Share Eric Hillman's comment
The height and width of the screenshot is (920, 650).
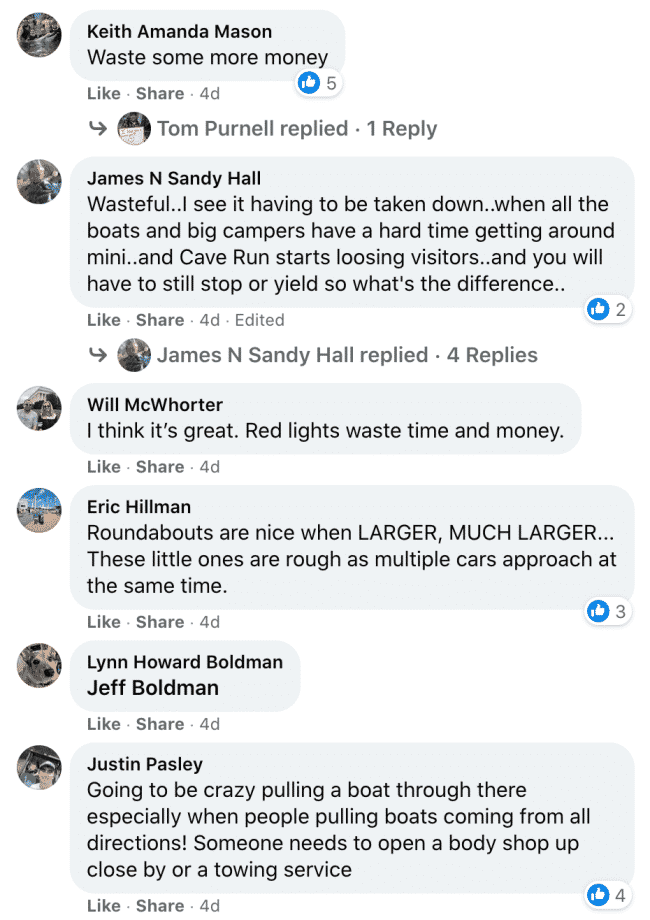[x=160, y=622]
